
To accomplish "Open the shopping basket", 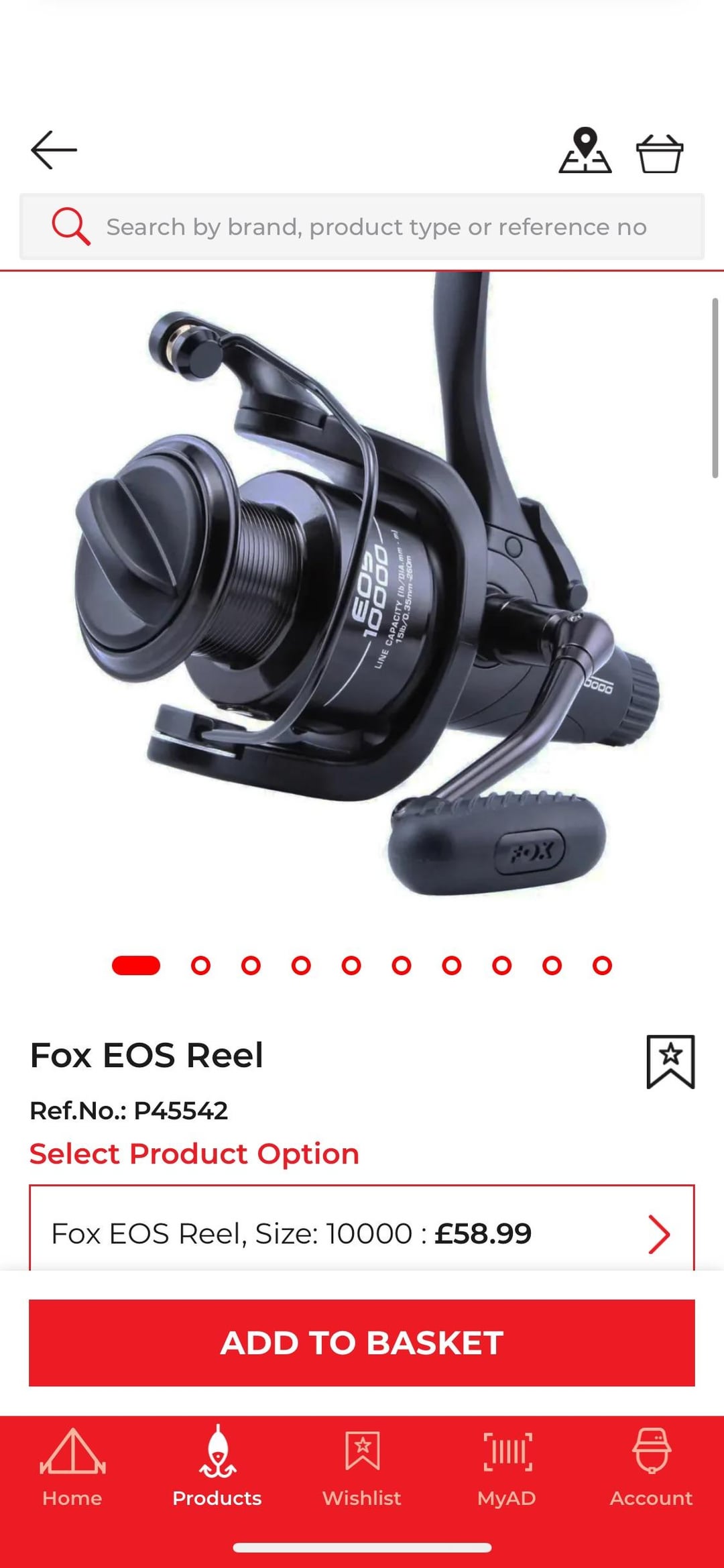I will (x=659, y=153).
